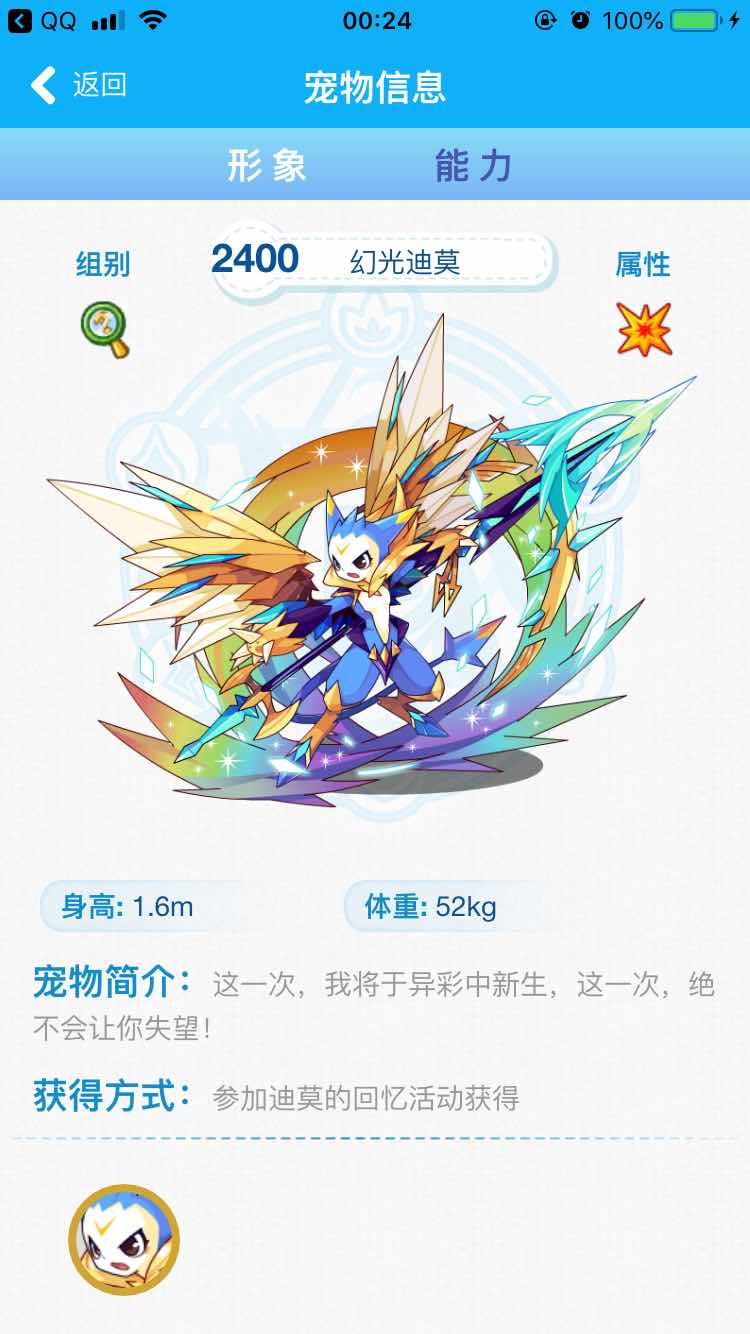Image resolution: width=750 pixels, height=1334 pixels.
Task: Tap the group number 2400
Action: point(255,257)
